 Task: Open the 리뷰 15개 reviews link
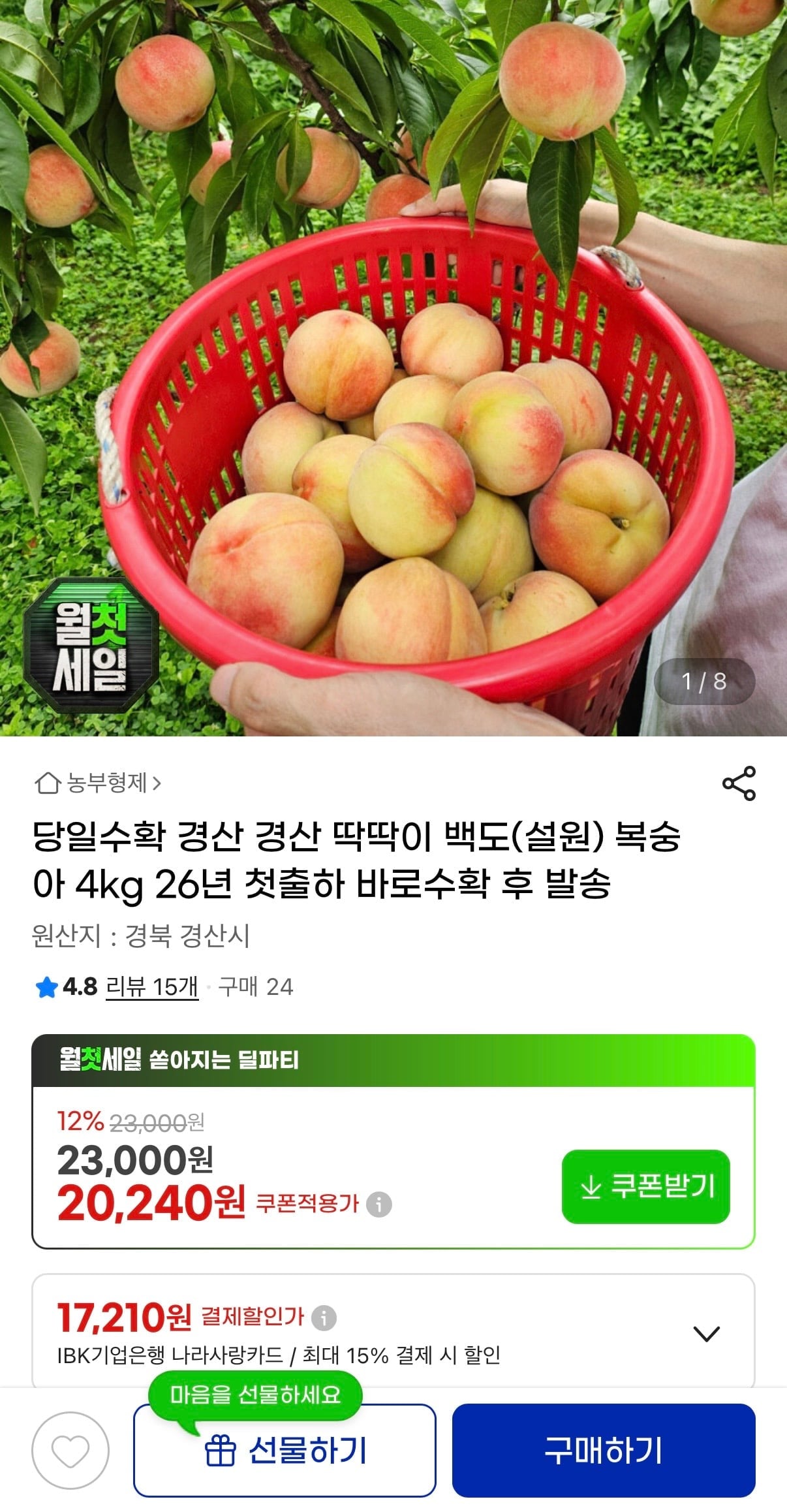coord(152,986)
